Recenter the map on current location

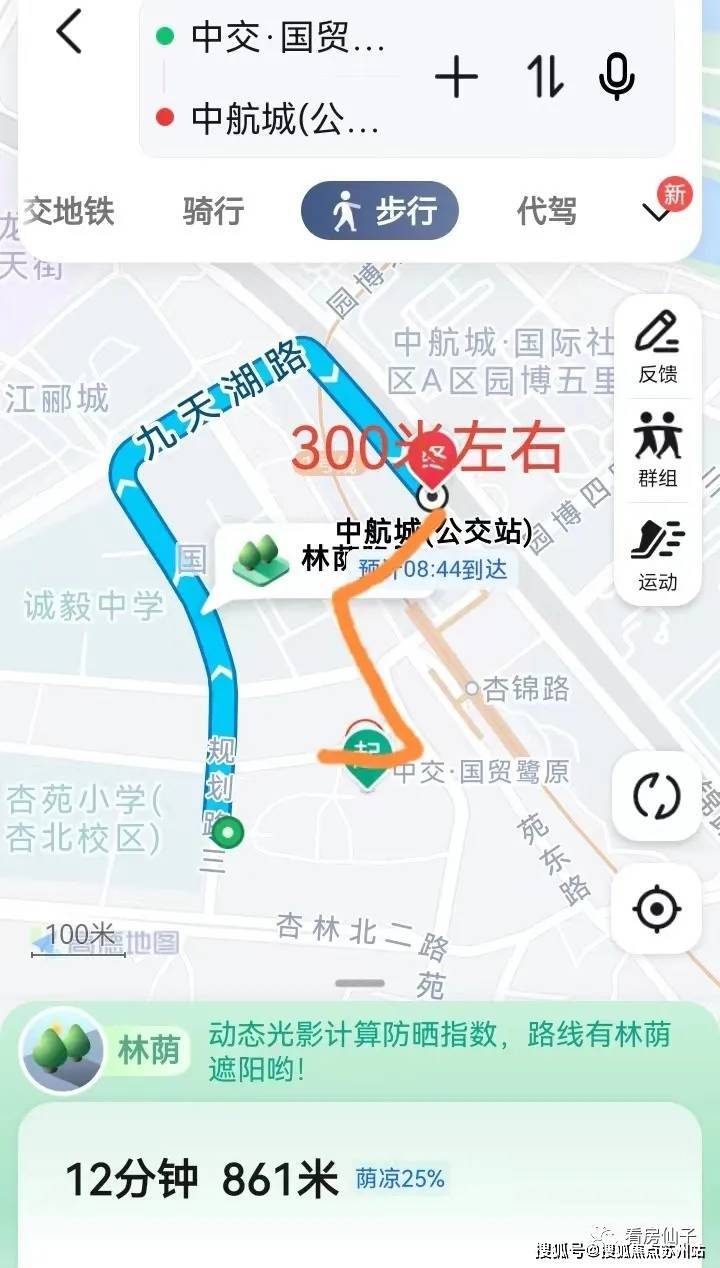click(657, 909)
